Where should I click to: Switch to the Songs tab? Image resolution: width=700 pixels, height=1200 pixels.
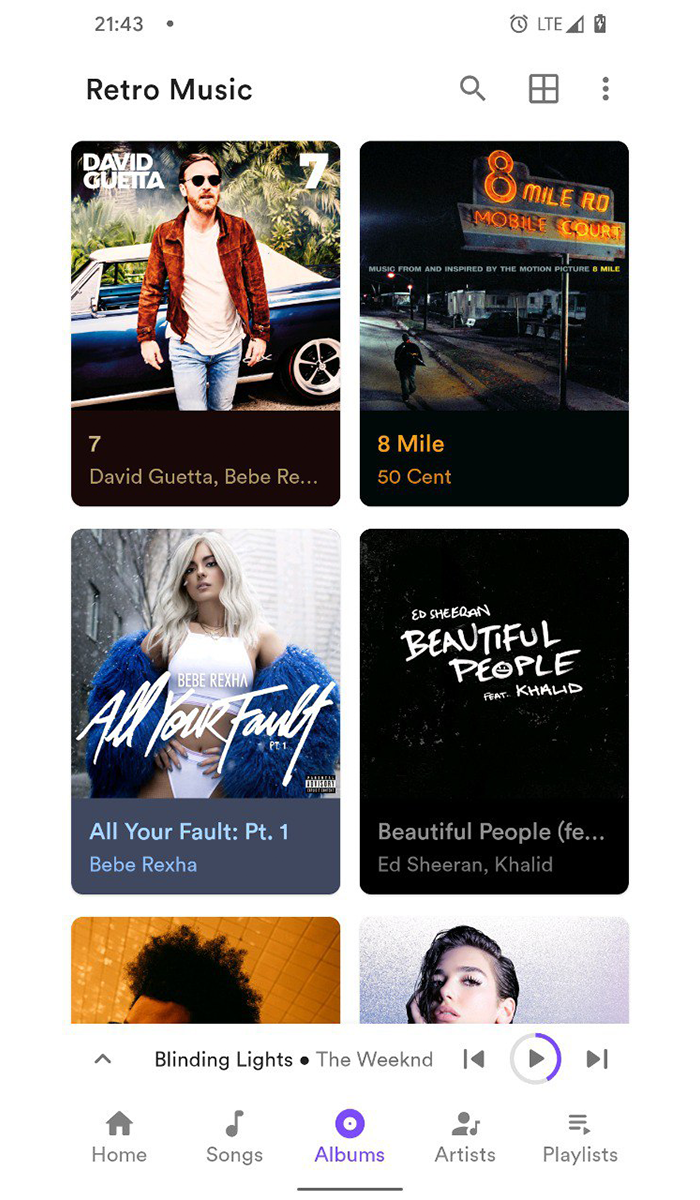tap(234, 1137)
